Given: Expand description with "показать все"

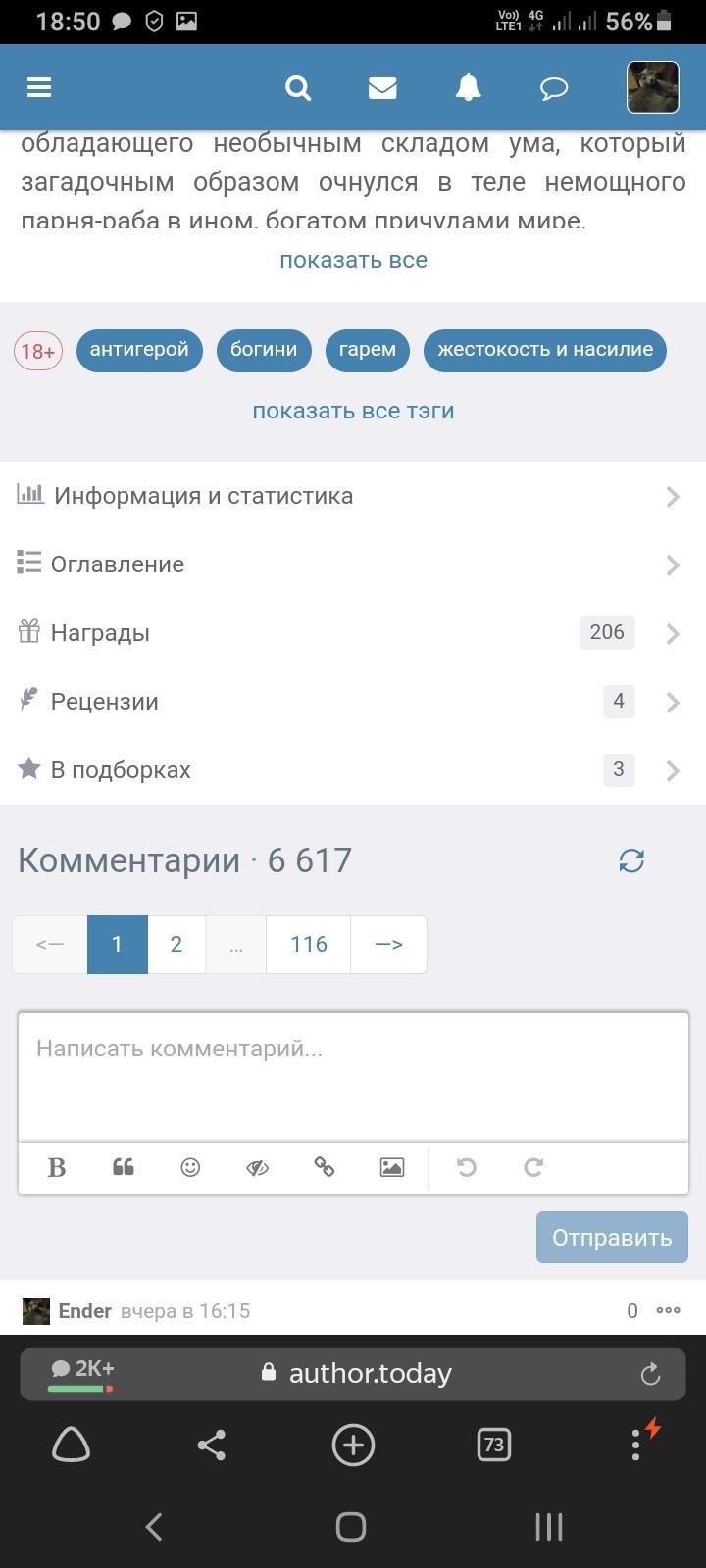Looking at the screenshot, I should pos(353,260).
